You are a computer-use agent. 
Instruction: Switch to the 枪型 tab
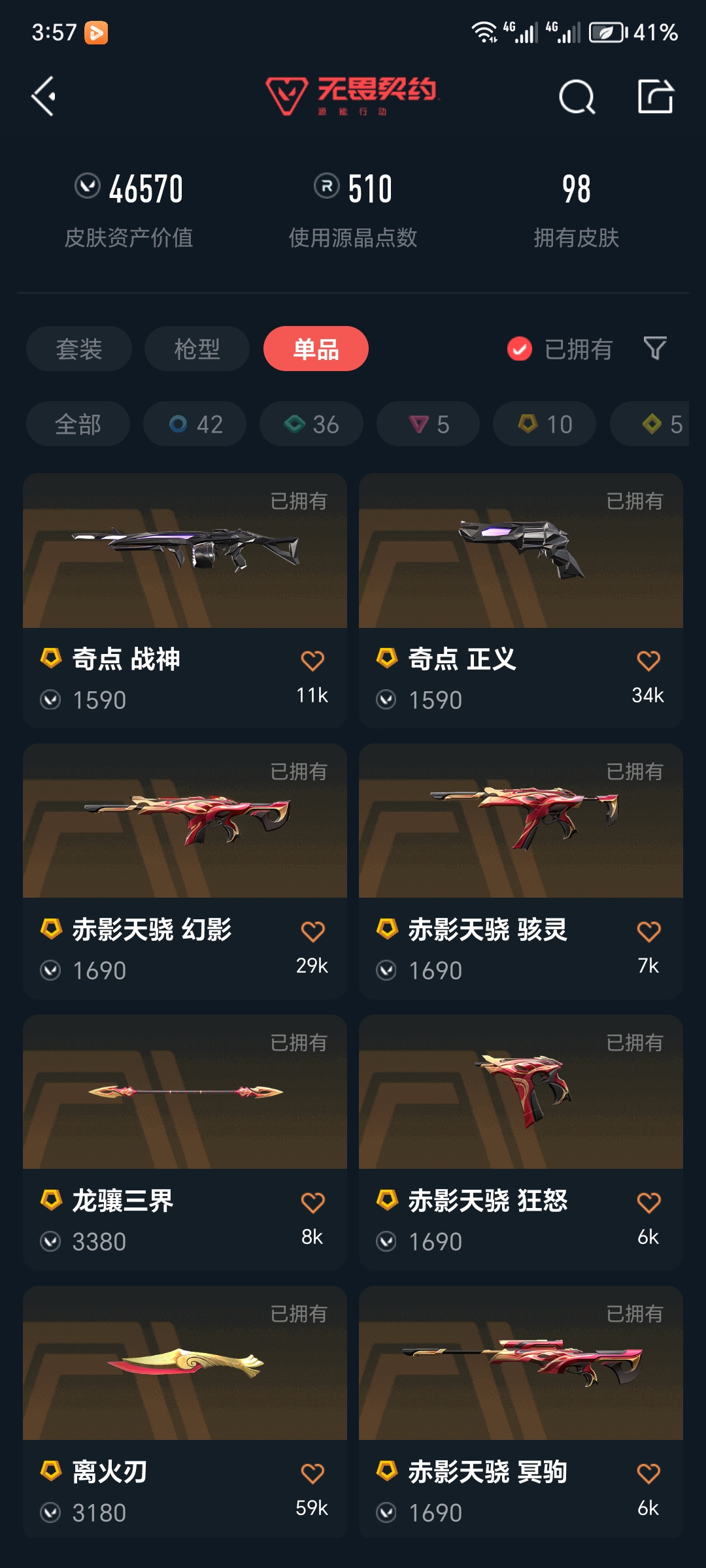pyautogui.click(x=197, y=349)
